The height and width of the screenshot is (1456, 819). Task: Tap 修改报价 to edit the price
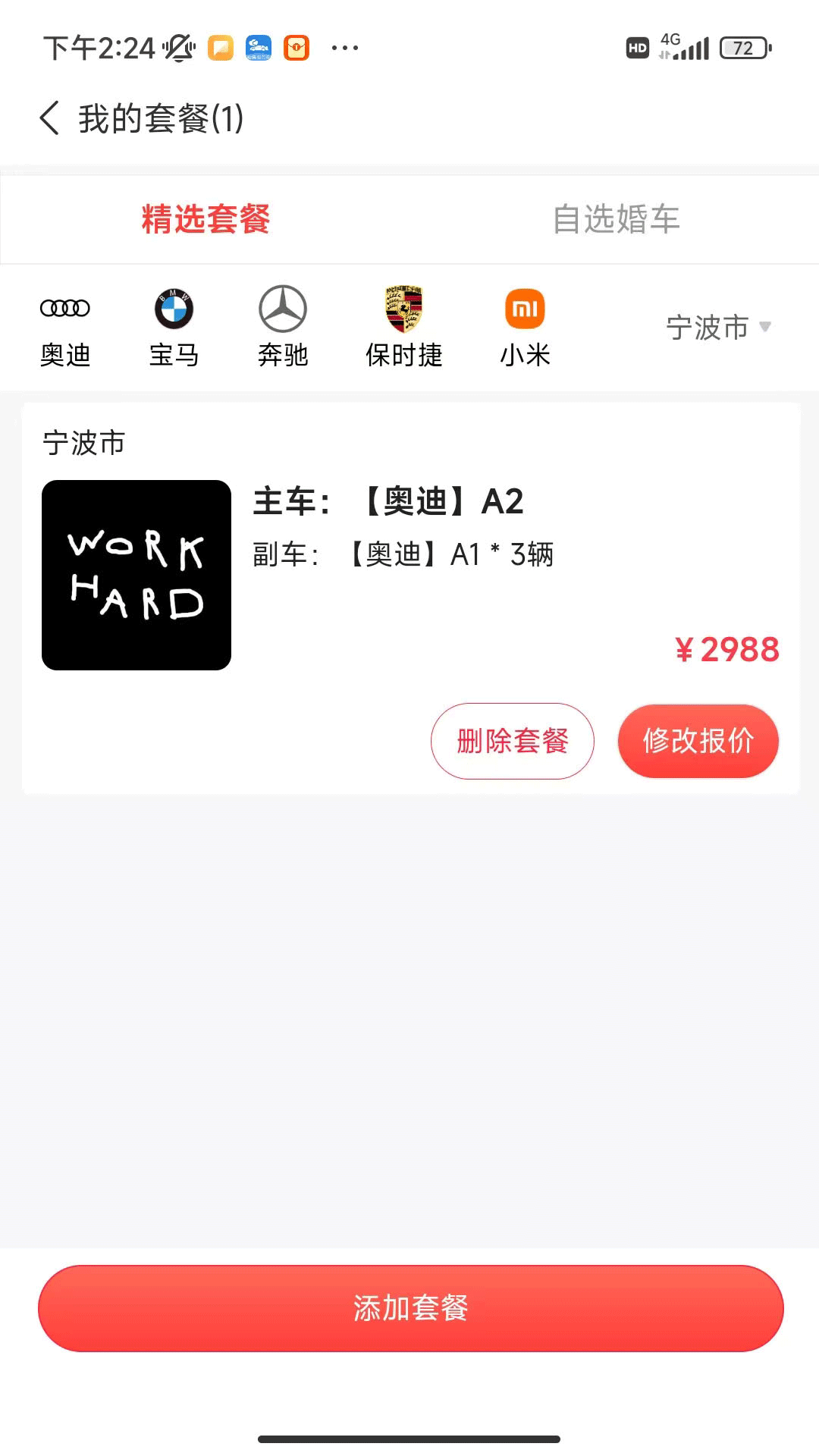coord(698,741)
